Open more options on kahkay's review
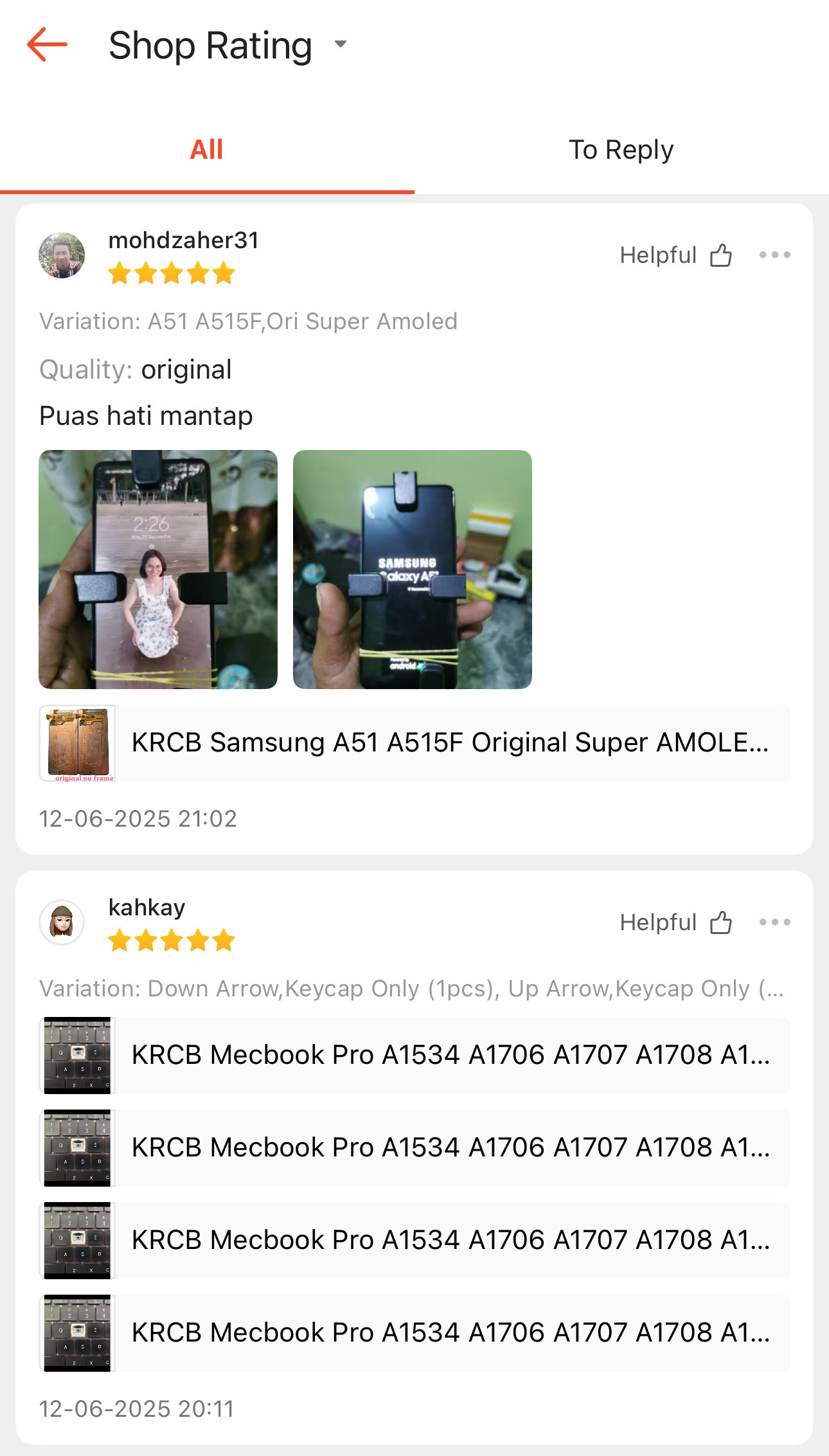 coord(774,922)
